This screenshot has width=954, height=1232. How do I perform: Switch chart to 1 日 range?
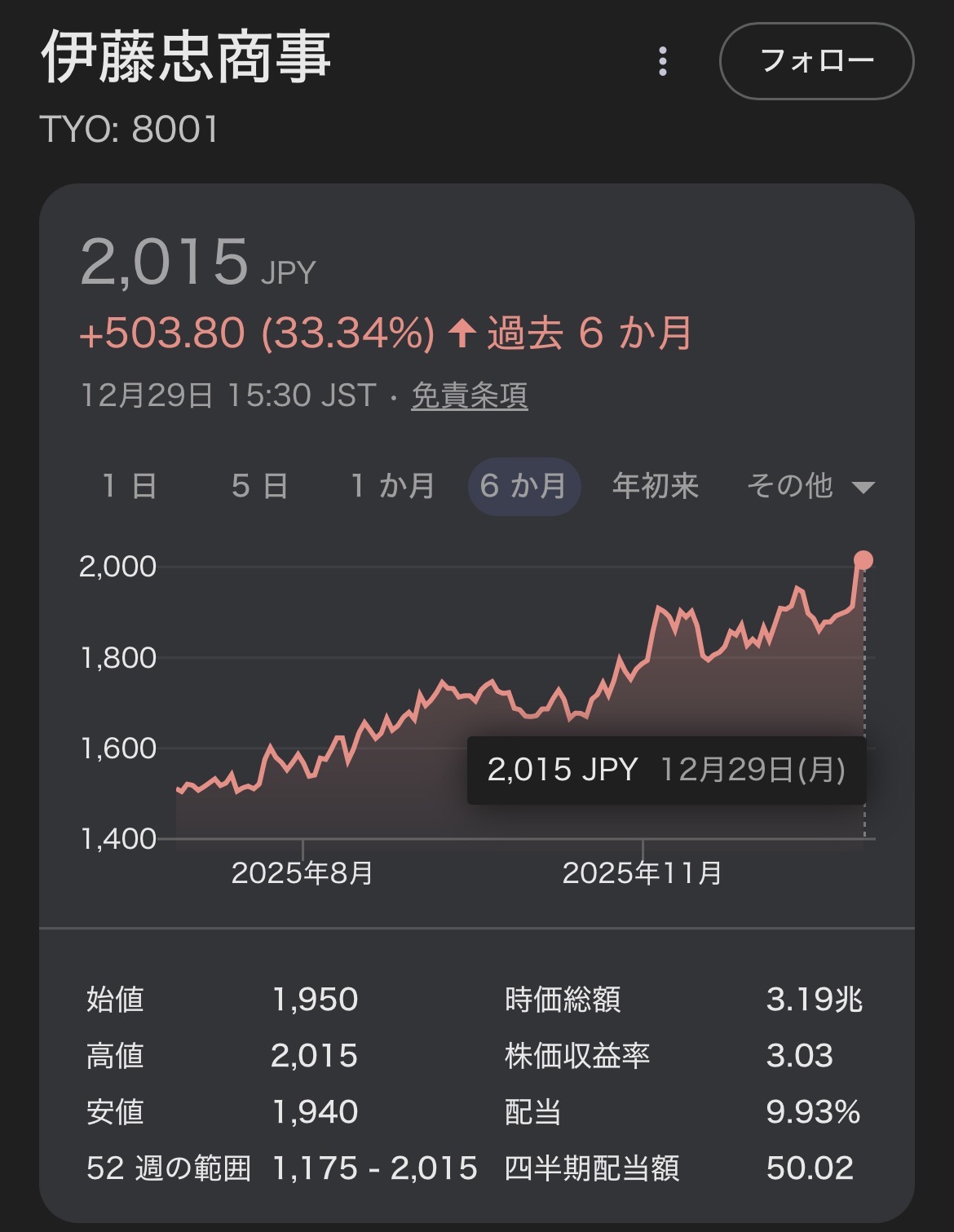[129, 486]
